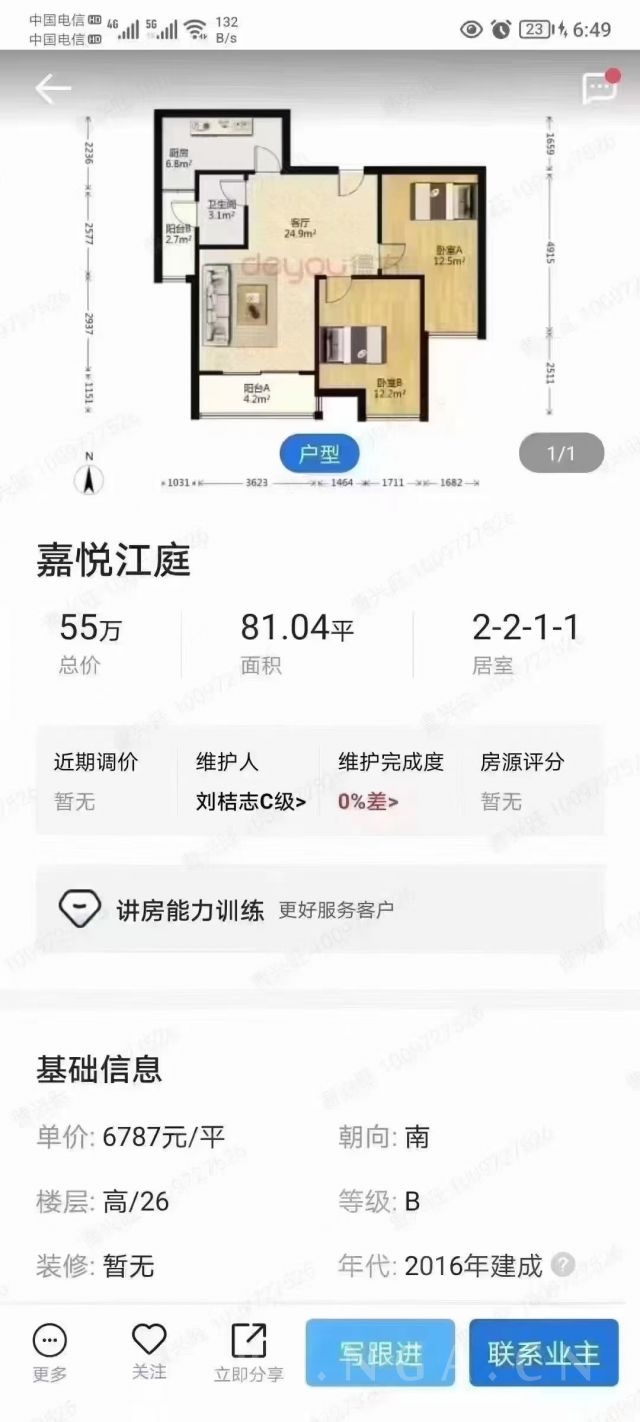View maintenance completion 0%差 details
Viewport: 640px width, 1422px height.
click(x=368, y=801)
